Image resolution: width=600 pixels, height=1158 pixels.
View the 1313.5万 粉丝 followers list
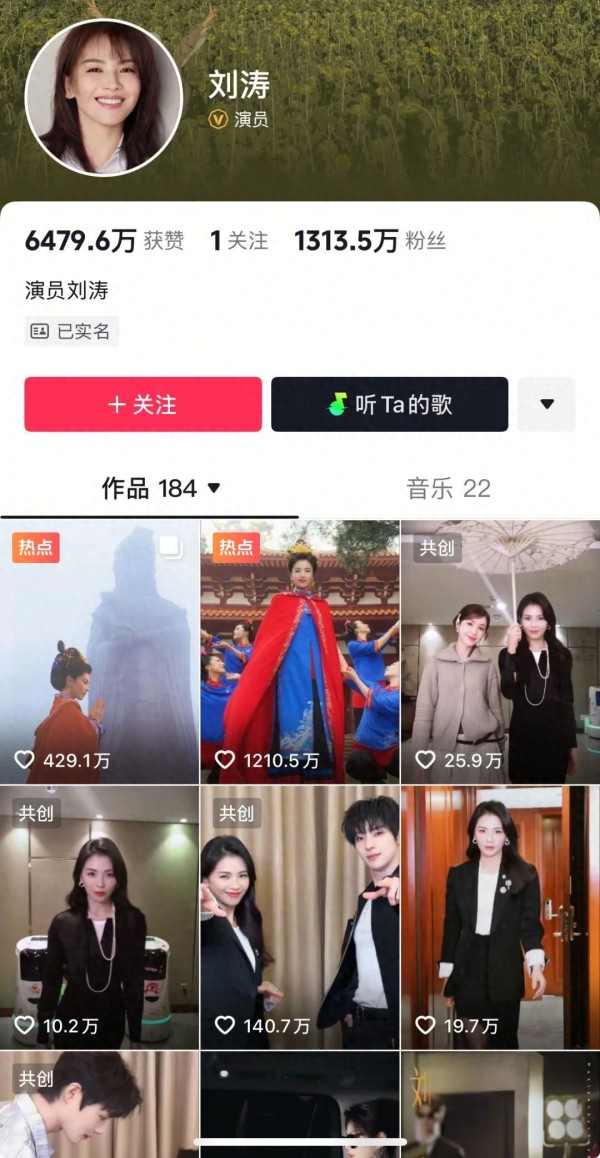[x=369, y=241]
